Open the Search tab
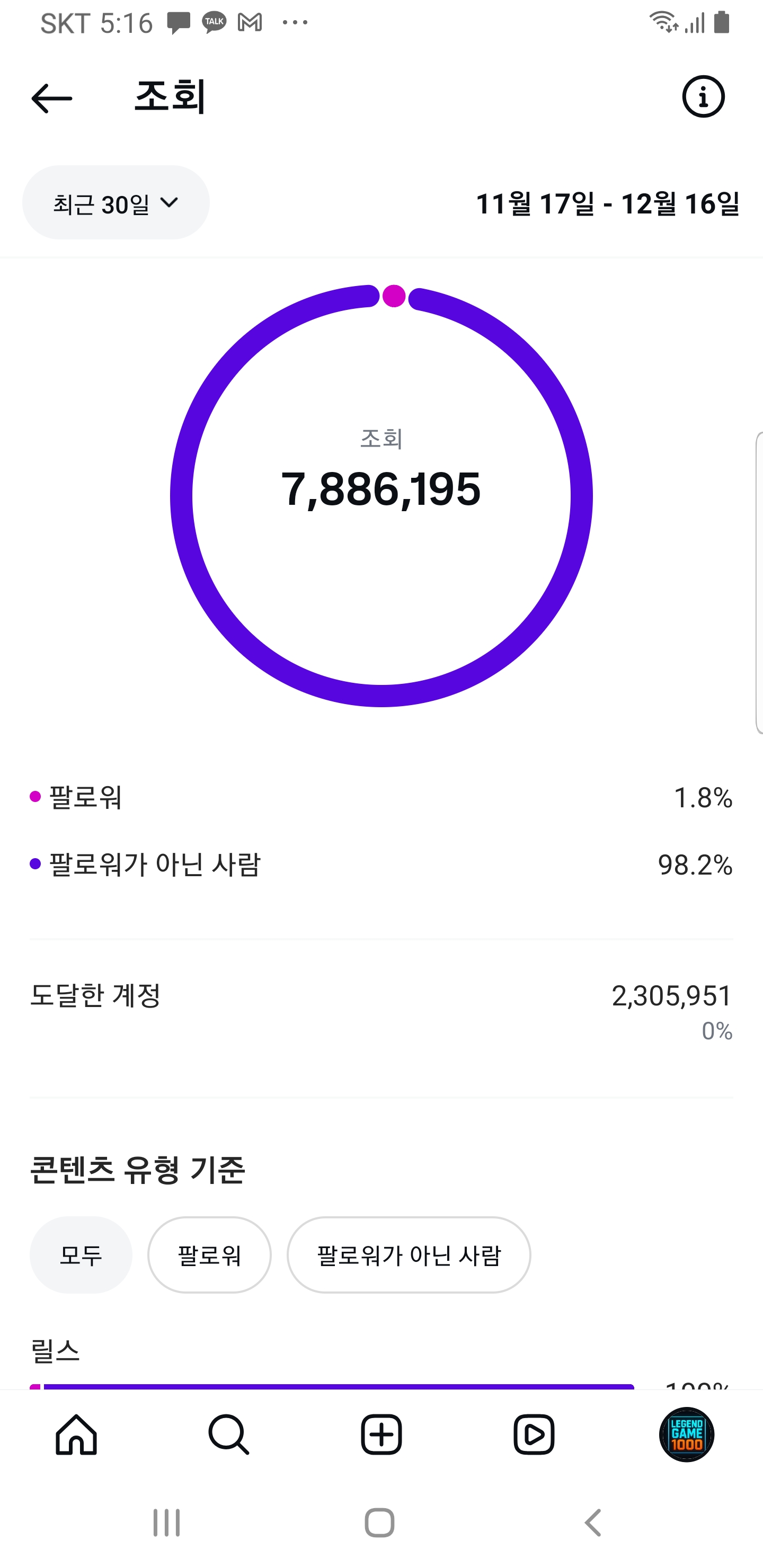The height and width of the screenshot is (1568, 763). click(x=229, y=1434)
